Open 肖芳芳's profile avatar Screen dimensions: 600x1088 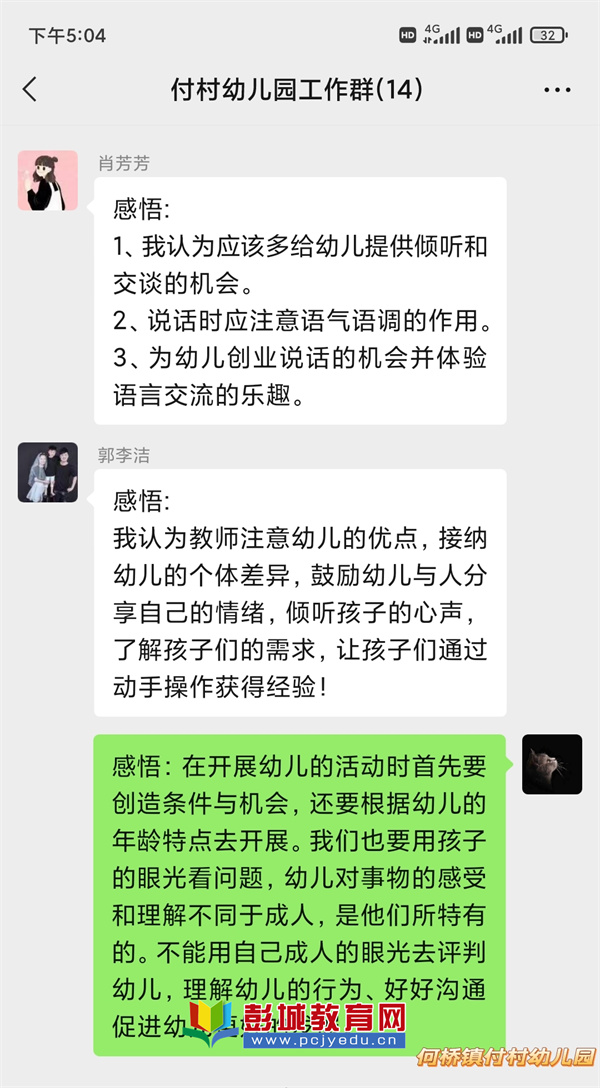click(47, 181)
